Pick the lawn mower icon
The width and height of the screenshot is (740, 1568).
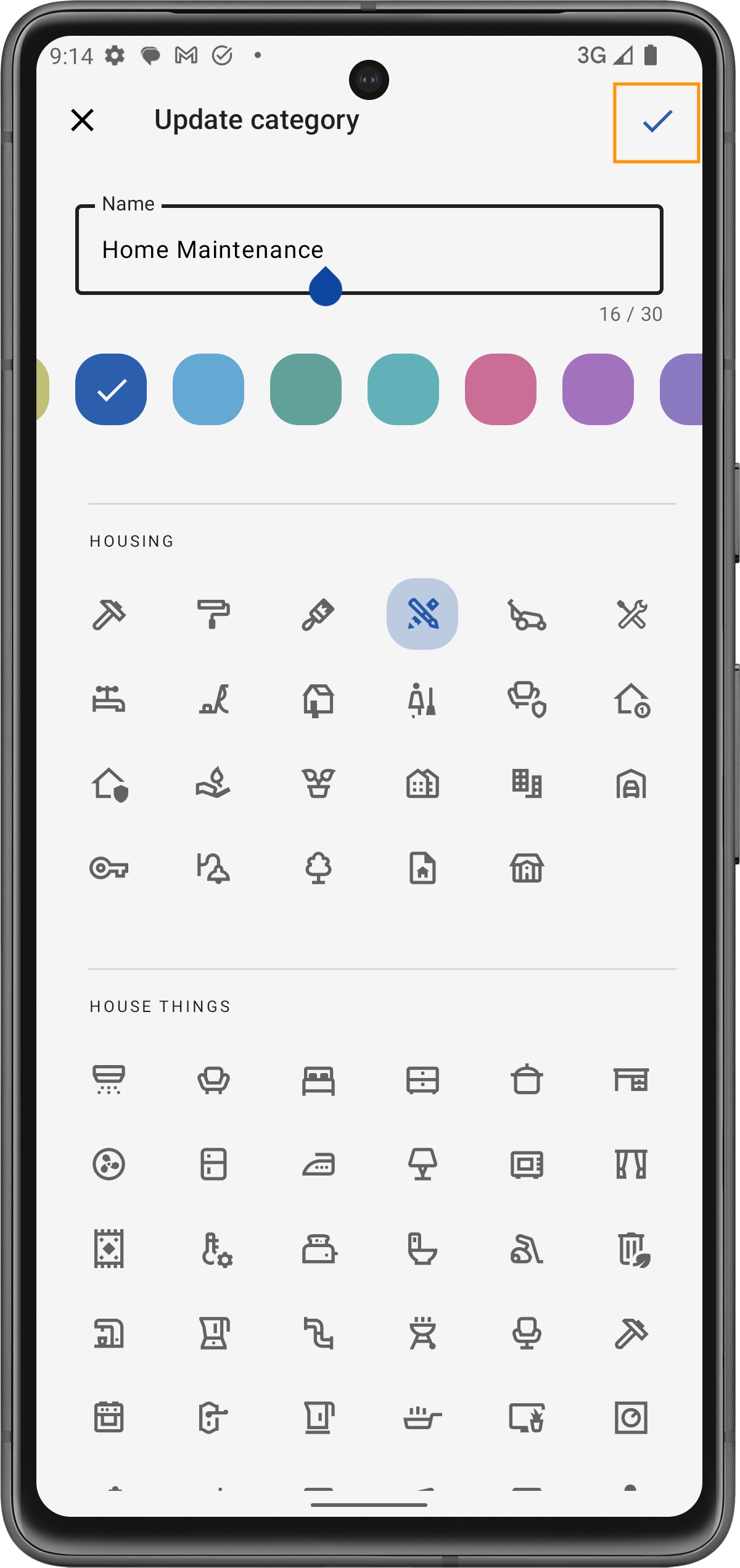coord(527,615)
